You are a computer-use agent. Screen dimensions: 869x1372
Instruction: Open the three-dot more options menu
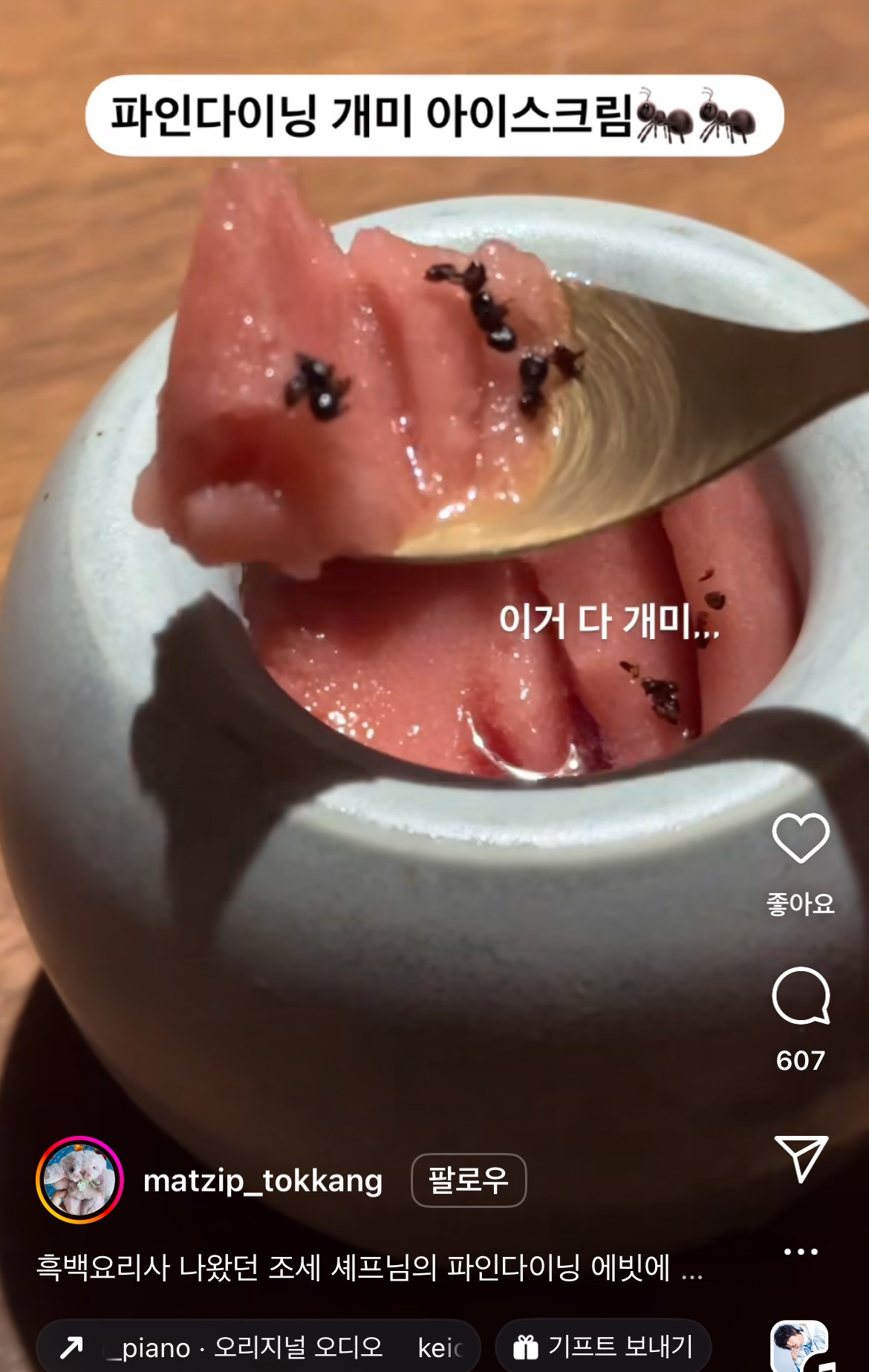801,1252
